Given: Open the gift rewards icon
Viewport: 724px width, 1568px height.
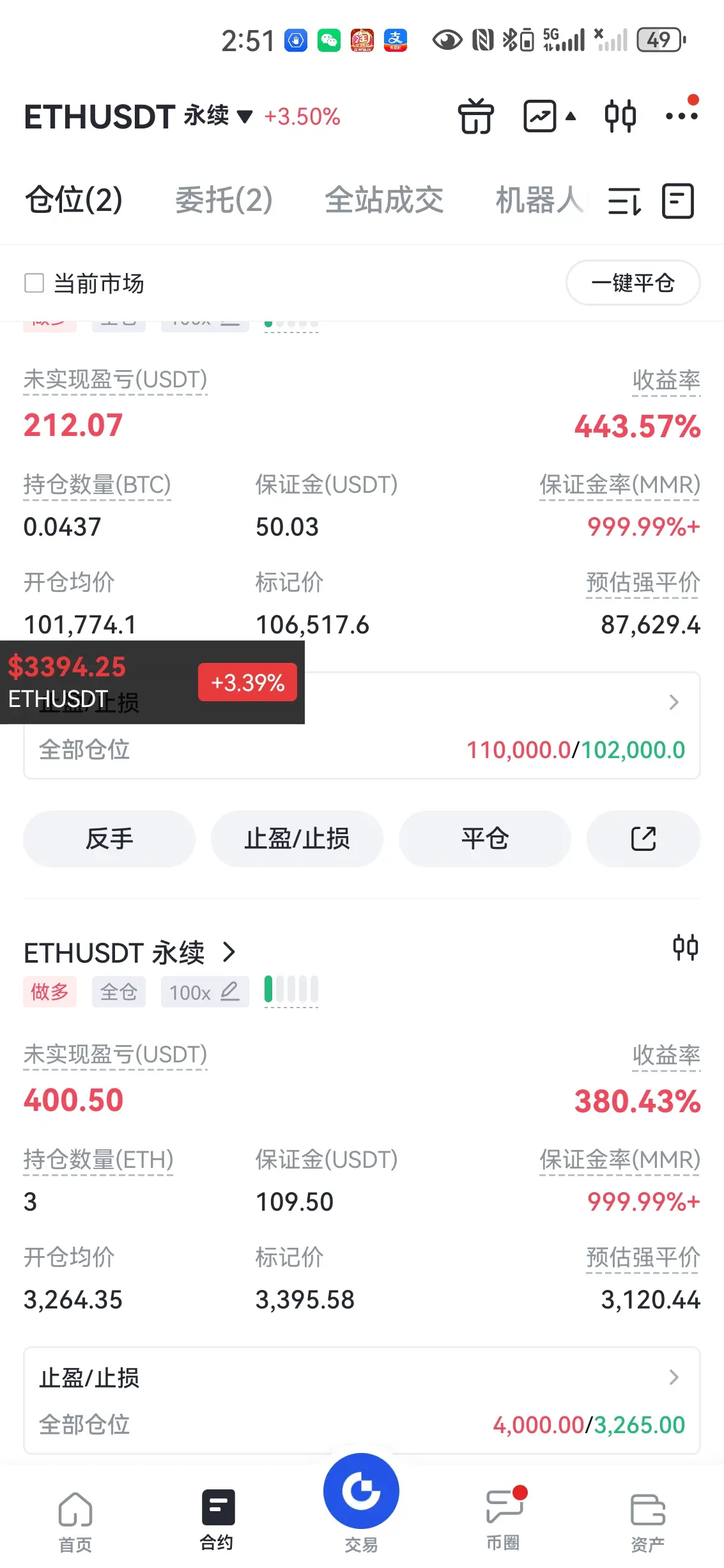Looking at the screenshot, I should tap(475, 117).
